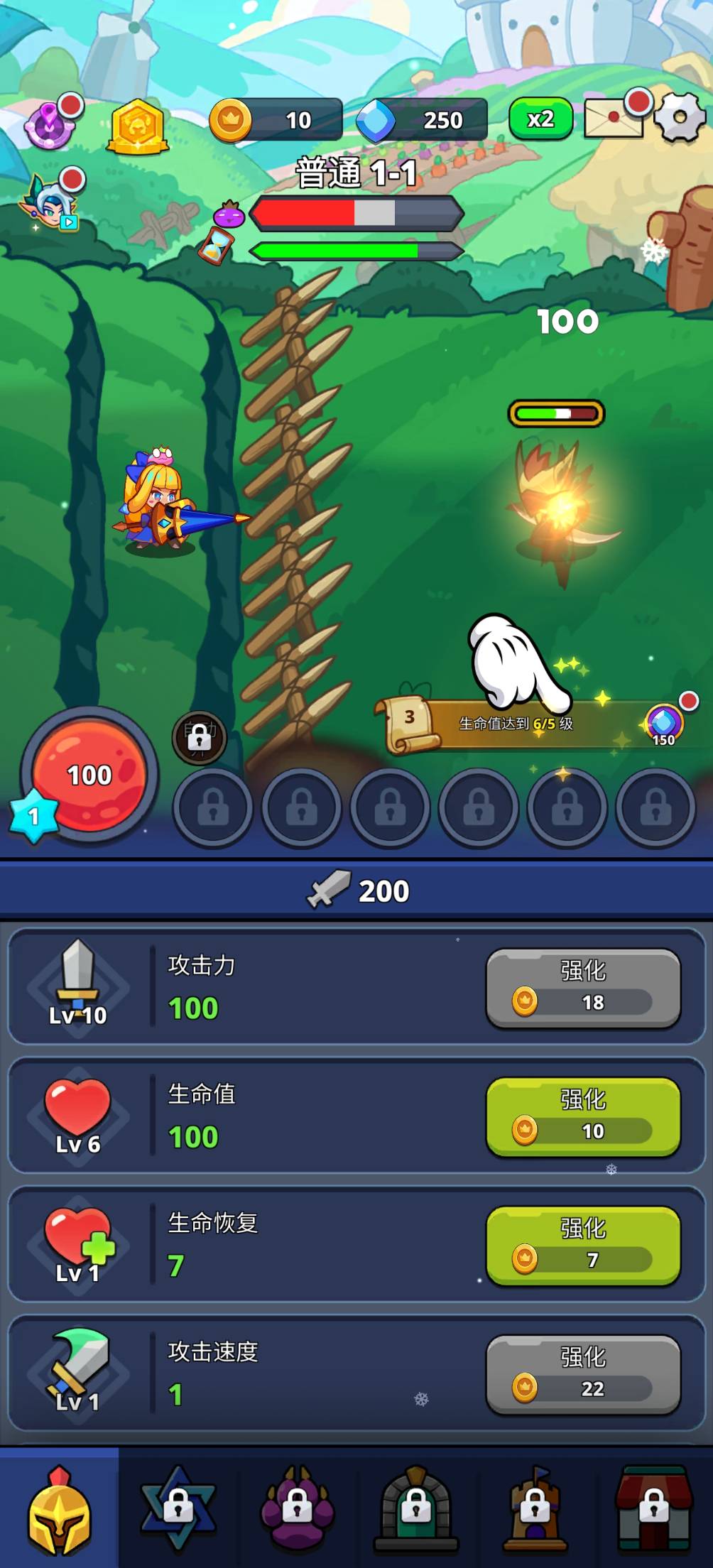Image resolution: width=713 pixels, height=1568 pixels.
Task: Open the gold hexagon badge icon
Action: [x=137, y=127]
